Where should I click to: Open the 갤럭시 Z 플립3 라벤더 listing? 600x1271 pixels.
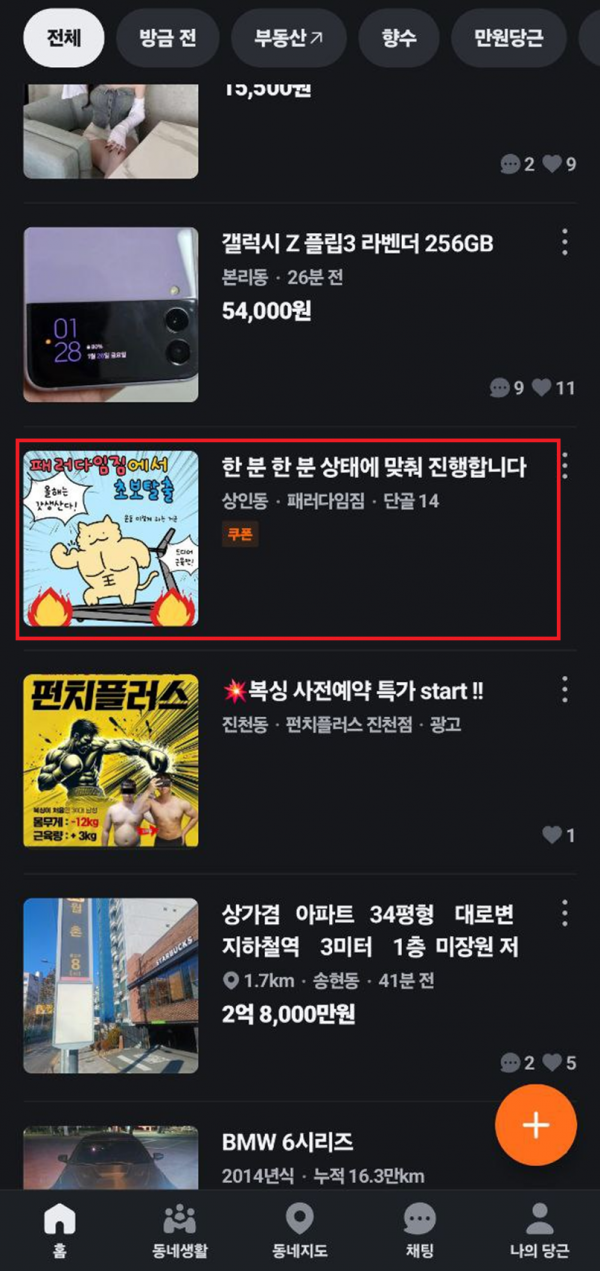[x=357, y=244]
